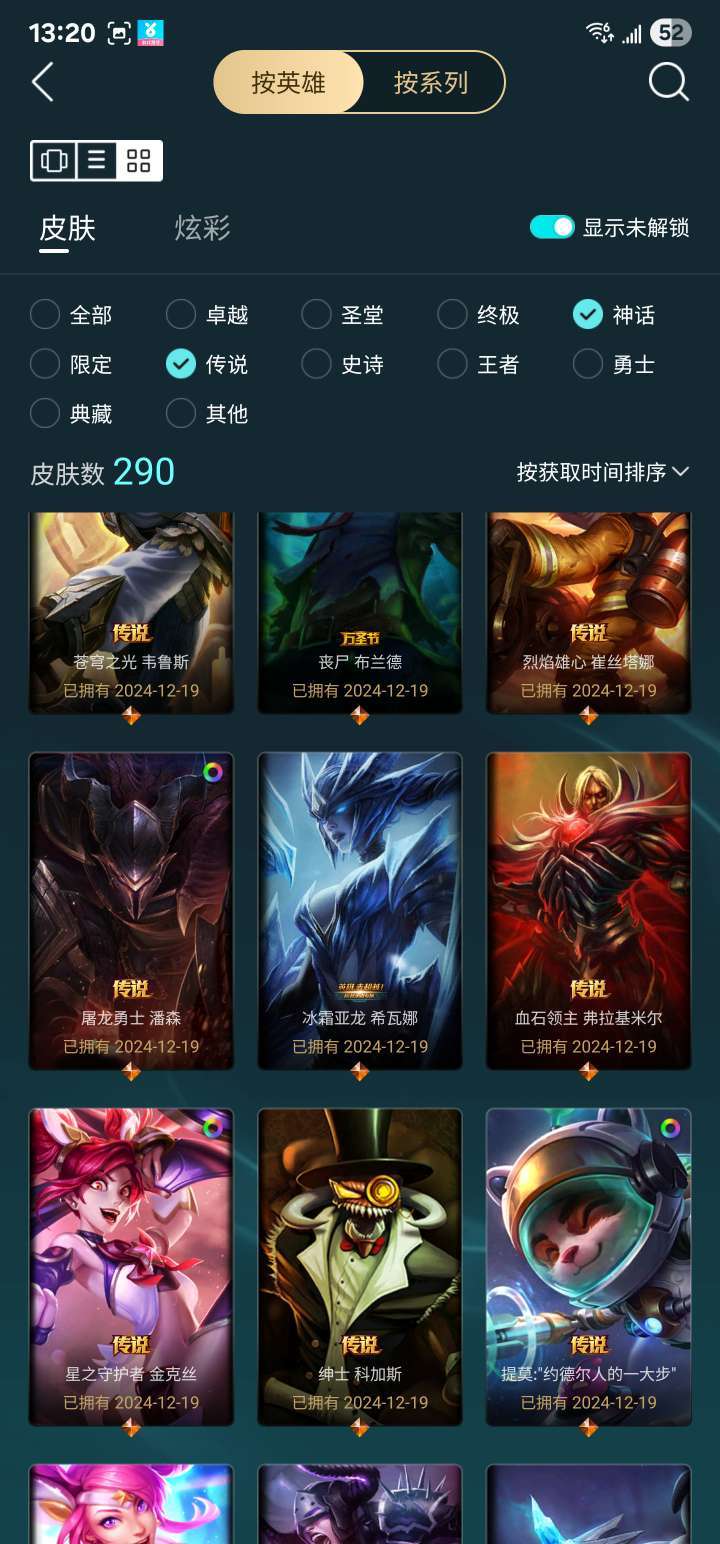Check the 终极 filter option
Image resolution: width=720 pixels, height=1544 pixels.
(452, 314)
